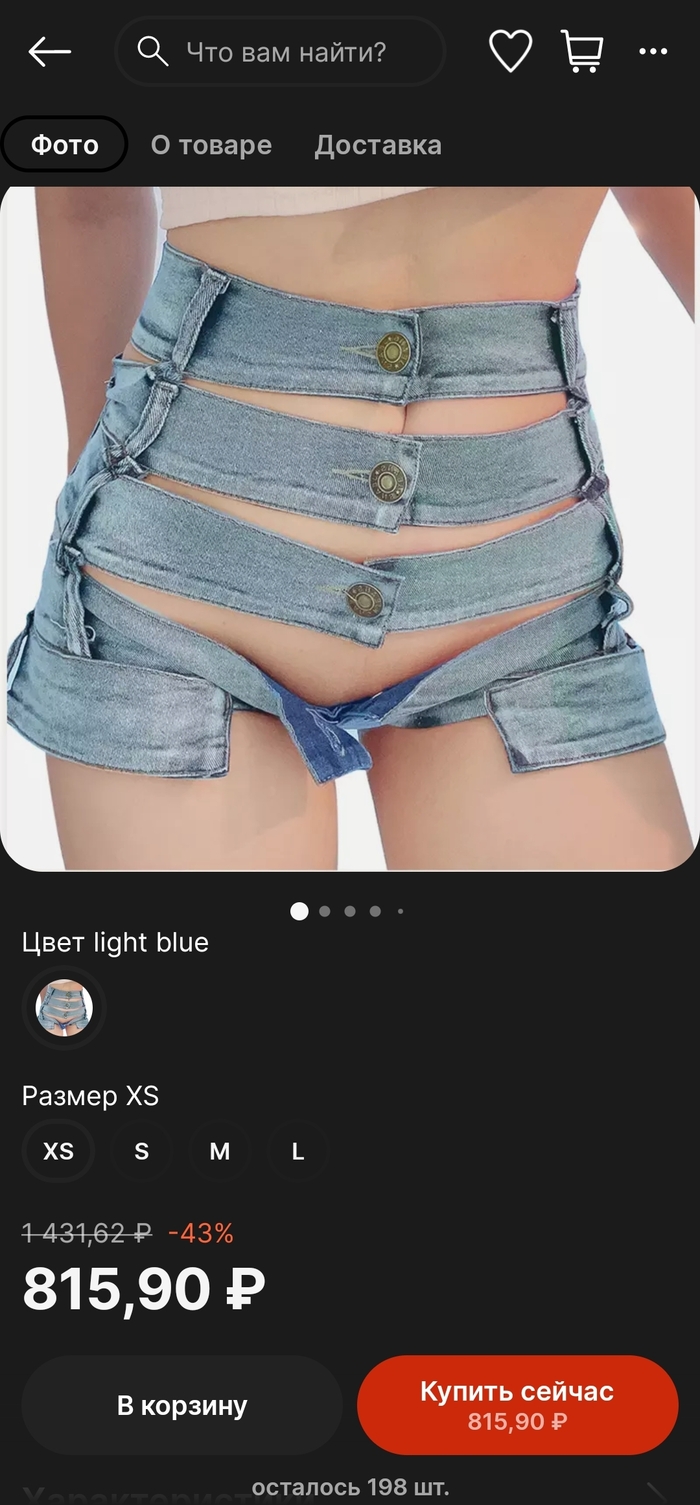Add item with «В корзину» button
This screenshot has width=700, height=1505.
[x=182, y=1405]
